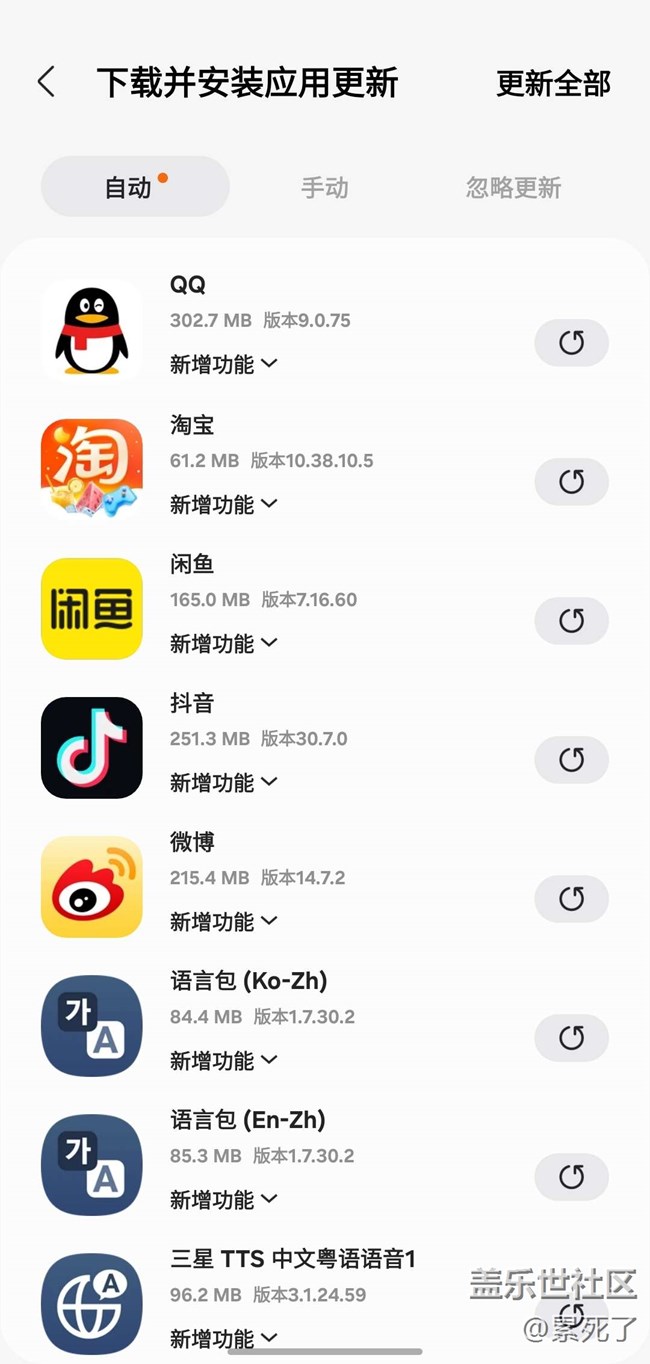Update 抖音 with its refresh button
The width and height of the screenshot is (650, 1364).
click(572, 760)
